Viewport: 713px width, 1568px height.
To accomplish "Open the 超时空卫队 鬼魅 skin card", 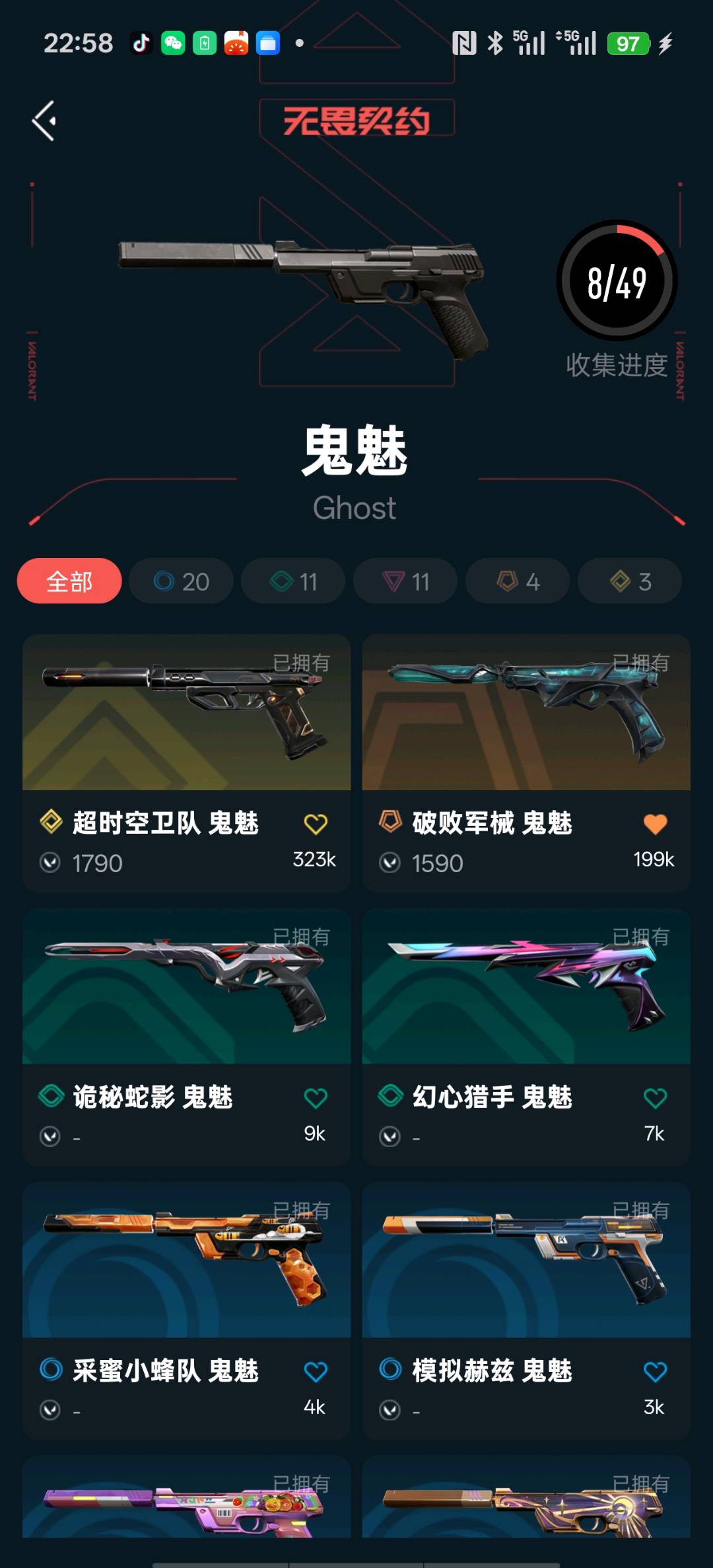I will coord(187,763).
